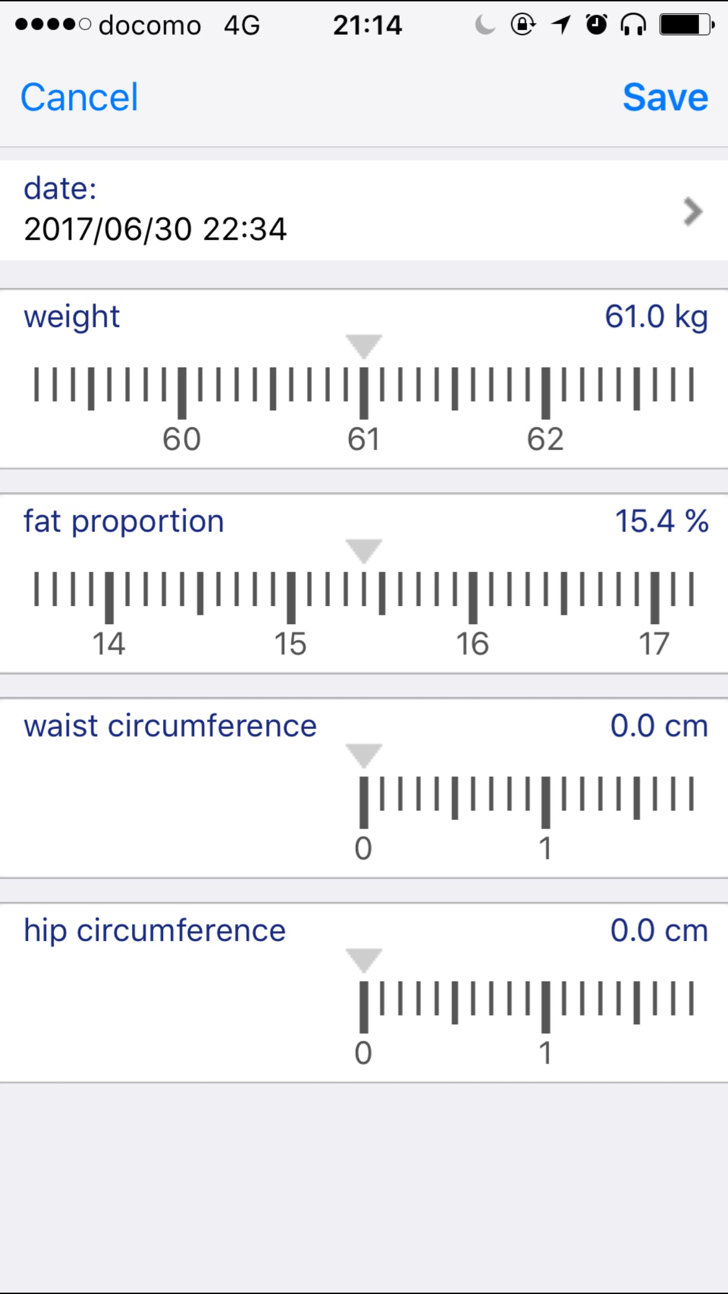728x1294 pixels.
Task: Save the body measurement entry
Action: [665, 97]
